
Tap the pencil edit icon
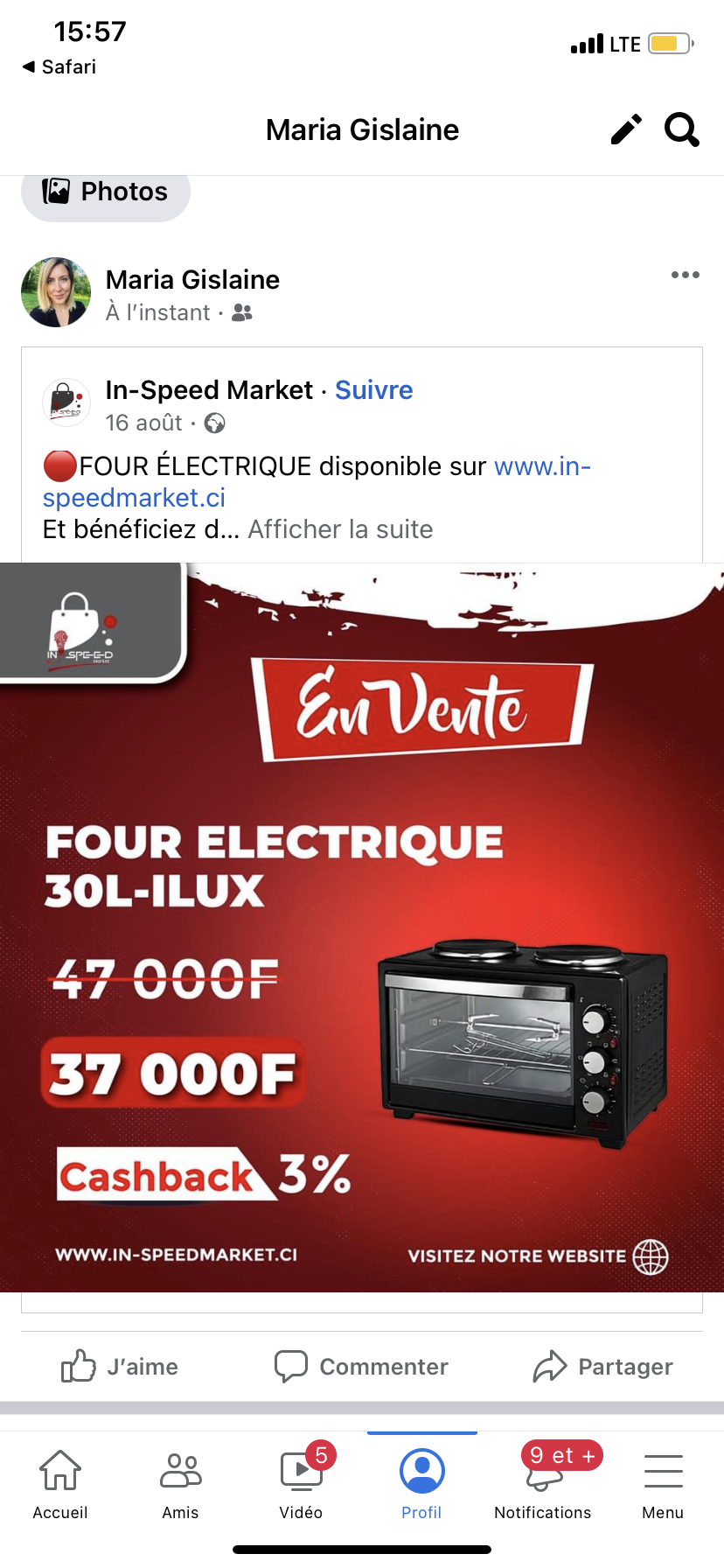click(x=626, y=129)
